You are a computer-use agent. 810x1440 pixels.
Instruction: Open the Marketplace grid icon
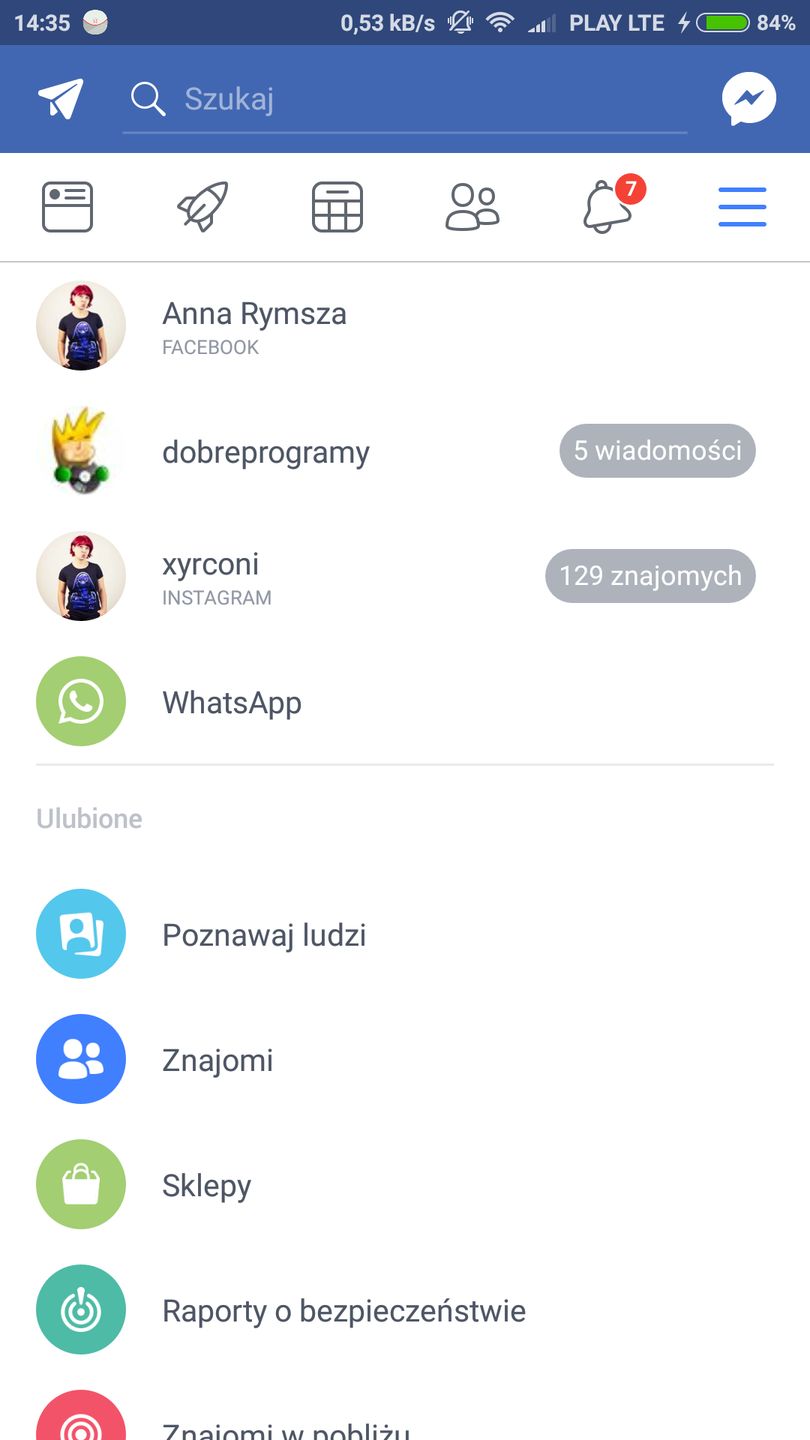[337, 206]
